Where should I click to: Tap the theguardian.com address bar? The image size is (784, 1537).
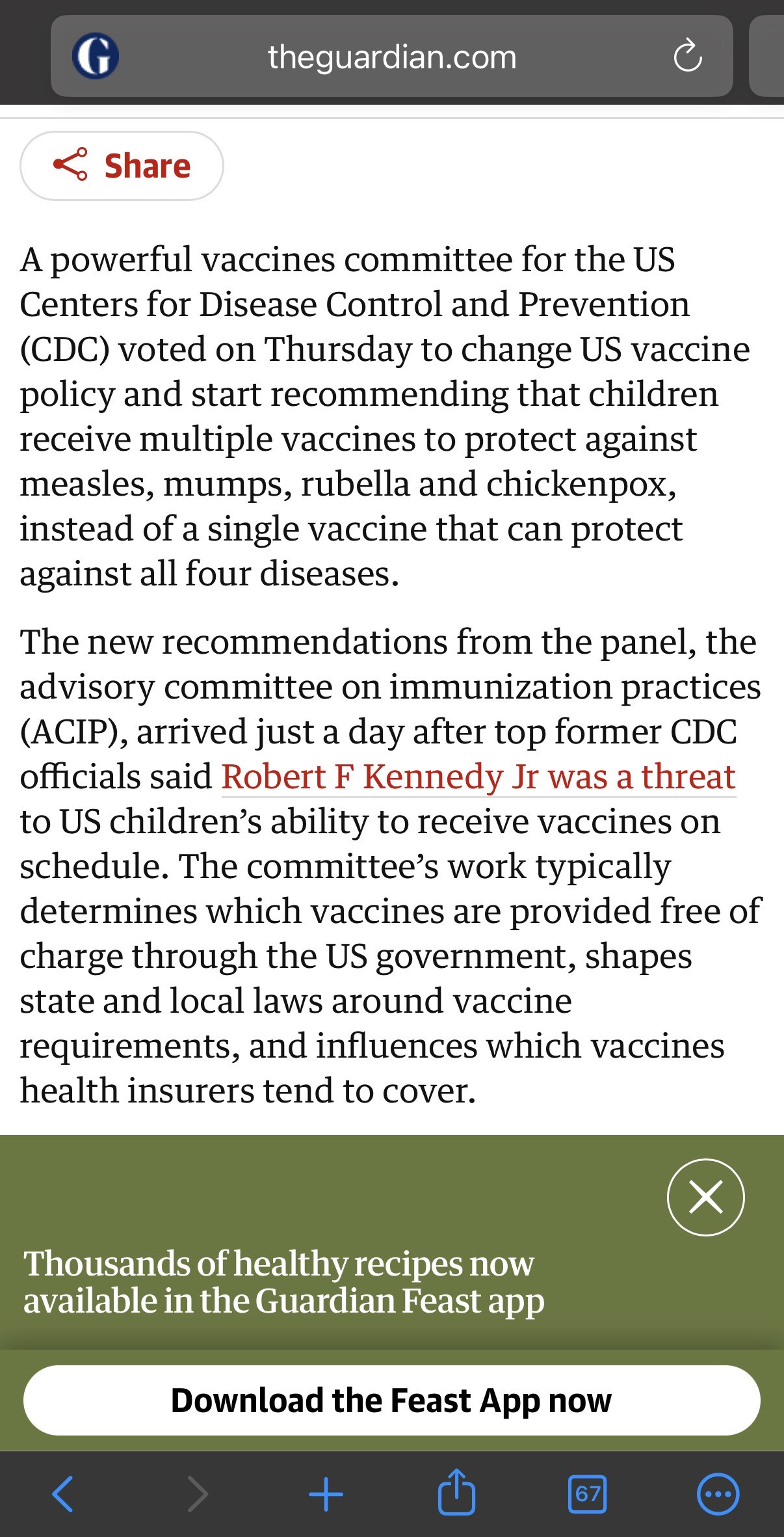point(392,57)
